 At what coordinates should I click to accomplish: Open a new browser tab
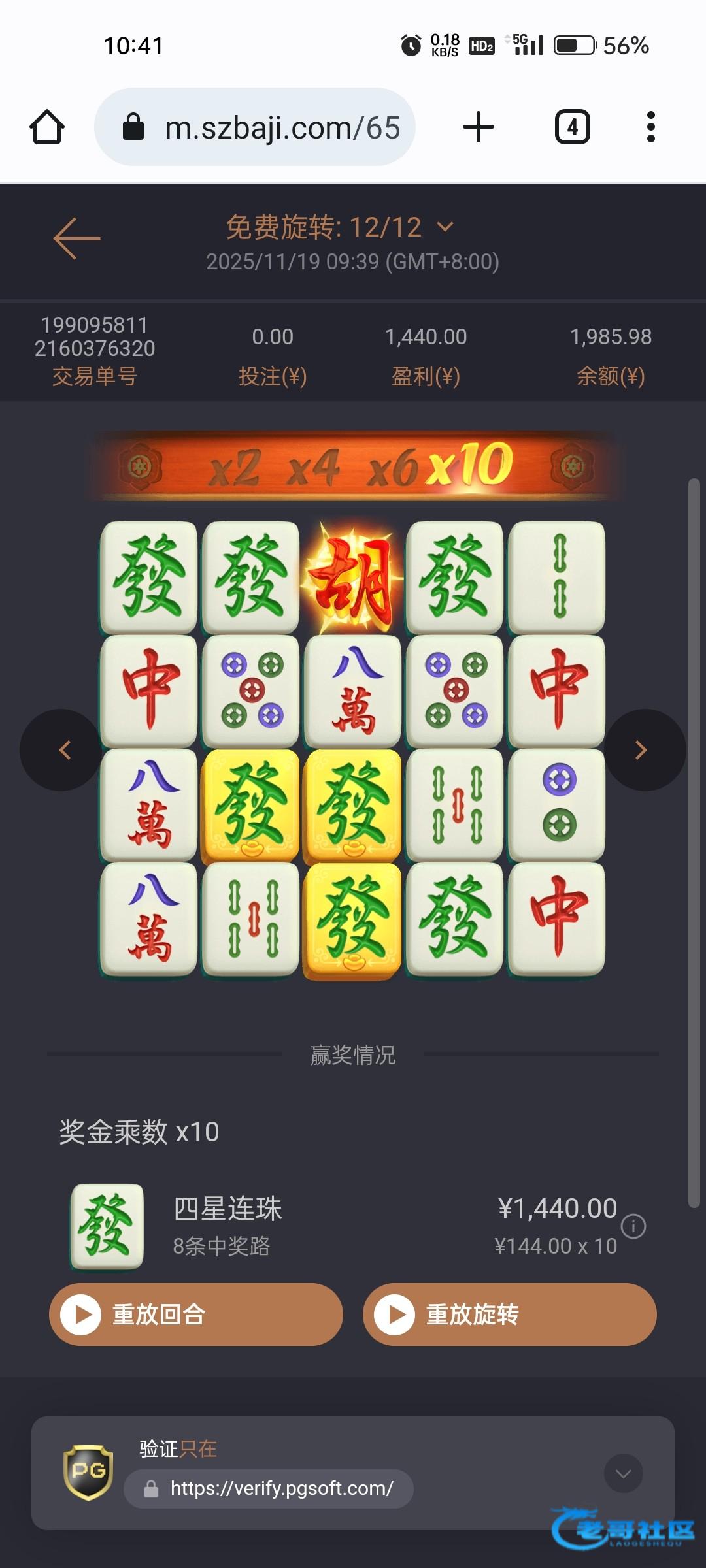[x=478, y=127]
